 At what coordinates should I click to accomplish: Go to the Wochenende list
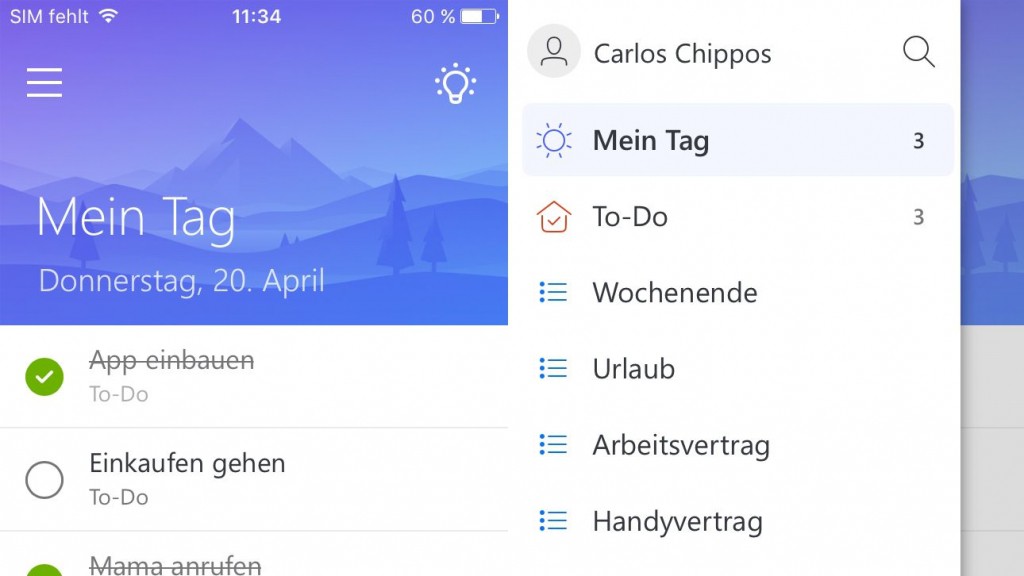(737, 293)
